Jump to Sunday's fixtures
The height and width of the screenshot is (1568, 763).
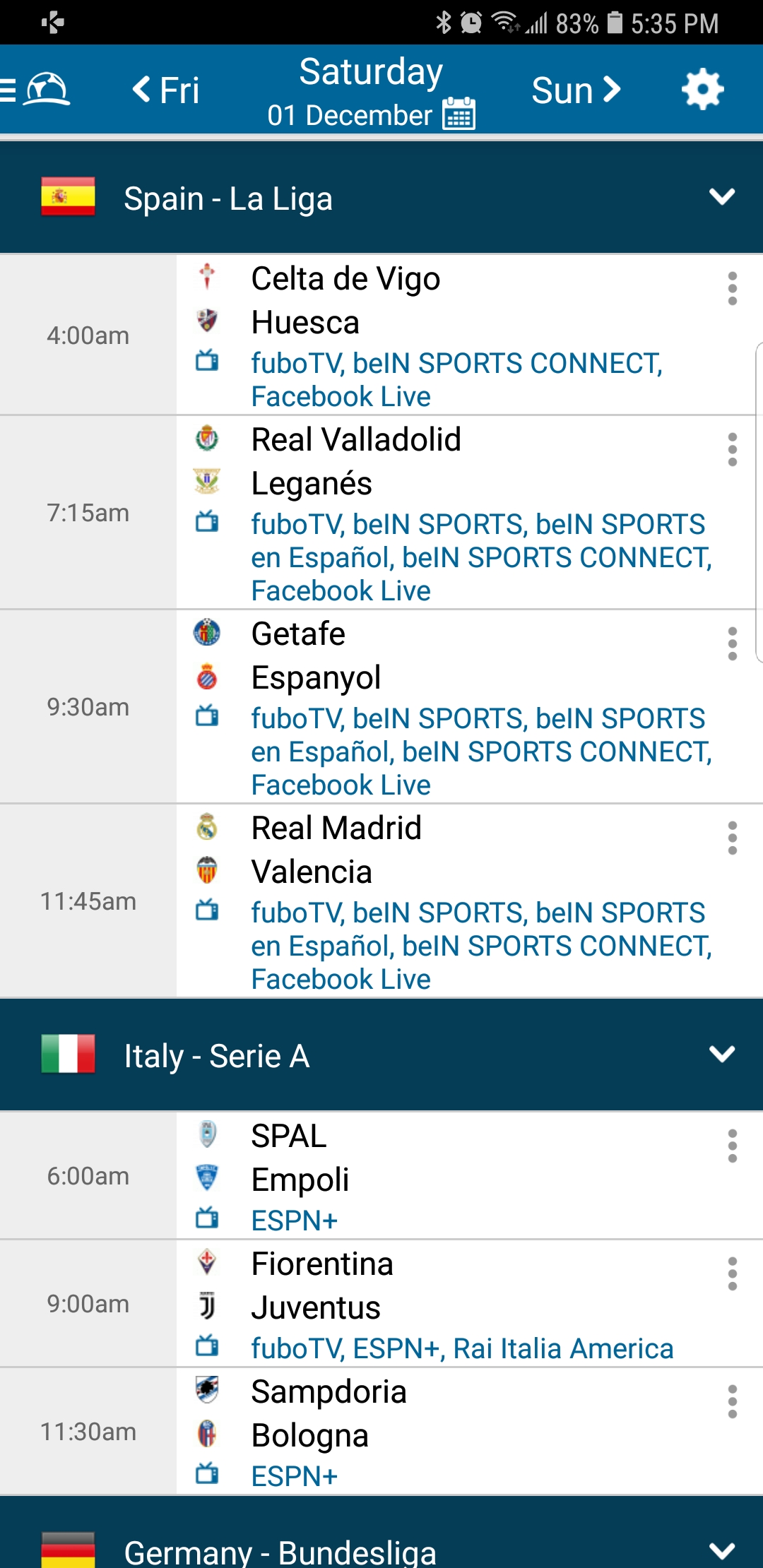pyautogui.click(x=576, y=90)
